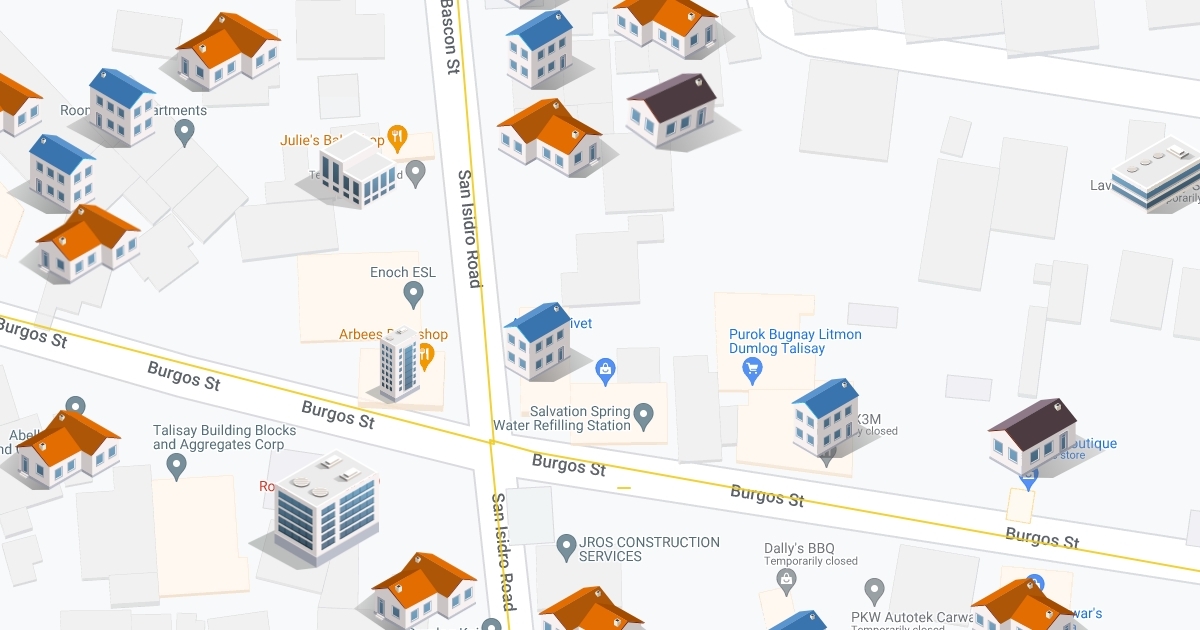Tap the PKW Autotek Carwash pin
Image resolution: width=1200 pixels, height=630 pixels.
pyautogui.click(x=875, y=590)
